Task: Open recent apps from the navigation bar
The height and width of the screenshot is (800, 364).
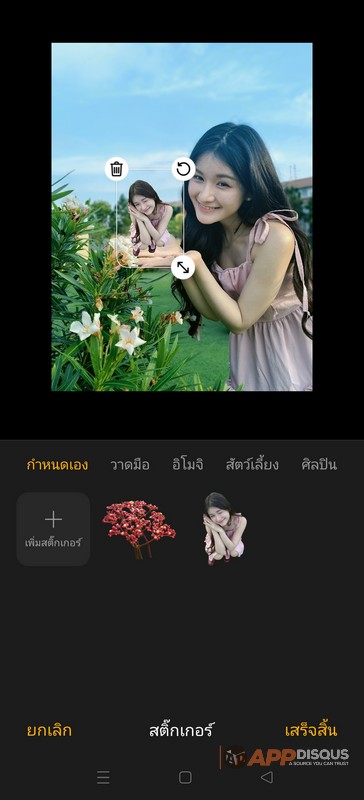Action: pyautogui.click(x=103, y=777)
